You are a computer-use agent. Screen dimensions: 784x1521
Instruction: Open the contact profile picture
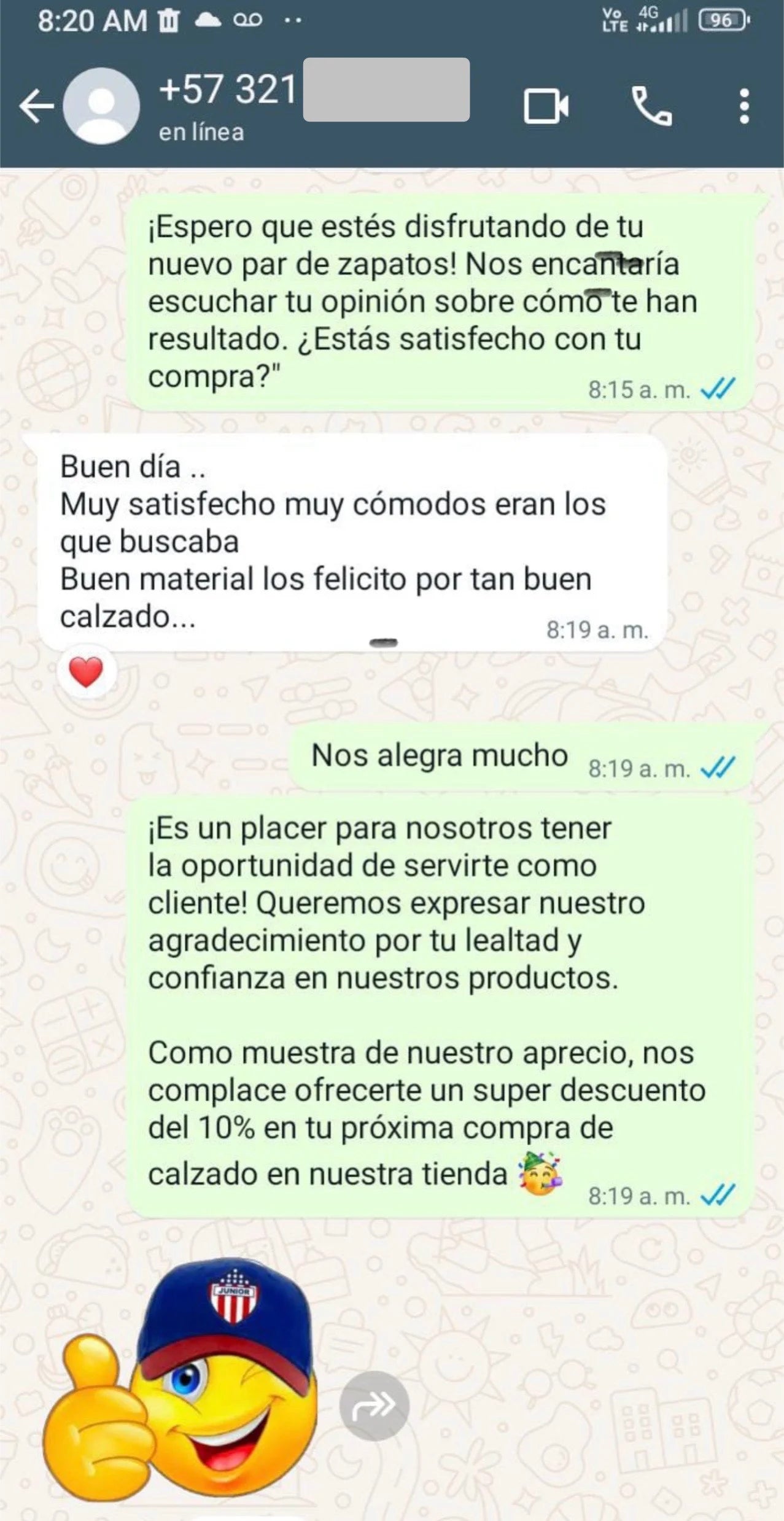(x=101, y=107)
